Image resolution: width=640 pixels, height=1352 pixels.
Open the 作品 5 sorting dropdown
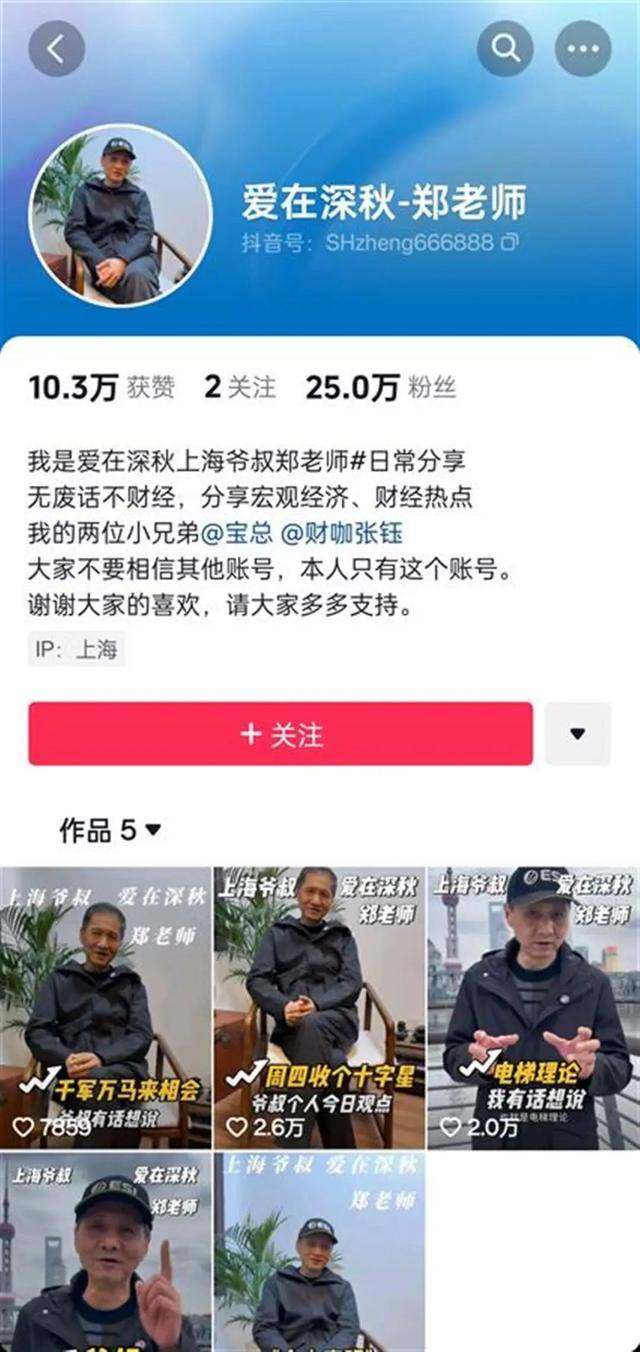click(x=110, y=829)
